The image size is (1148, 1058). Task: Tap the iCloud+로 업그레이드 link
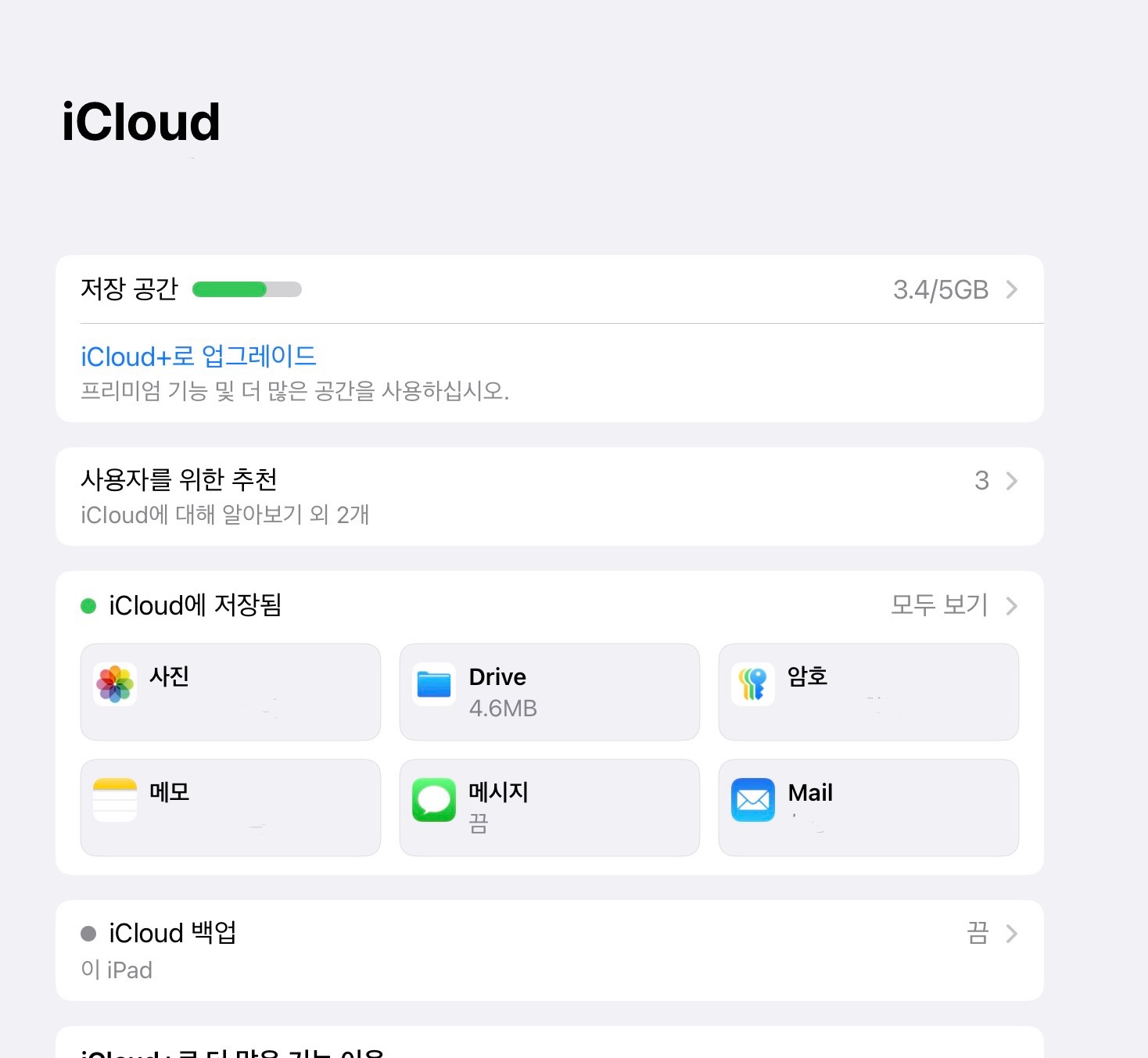tap(199, 357)
